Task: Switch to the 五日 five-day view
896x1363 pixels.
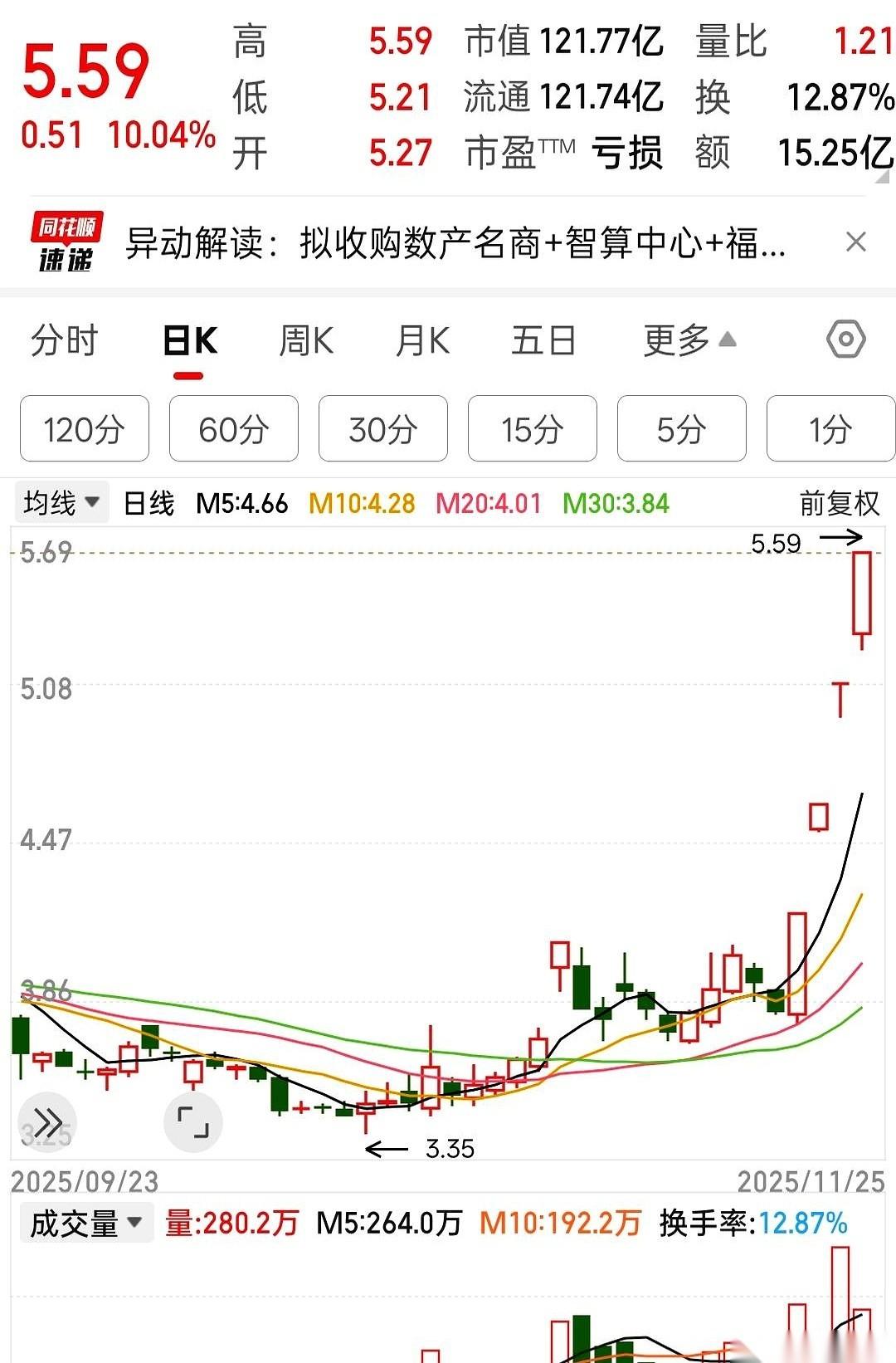Action: point(542,340)
